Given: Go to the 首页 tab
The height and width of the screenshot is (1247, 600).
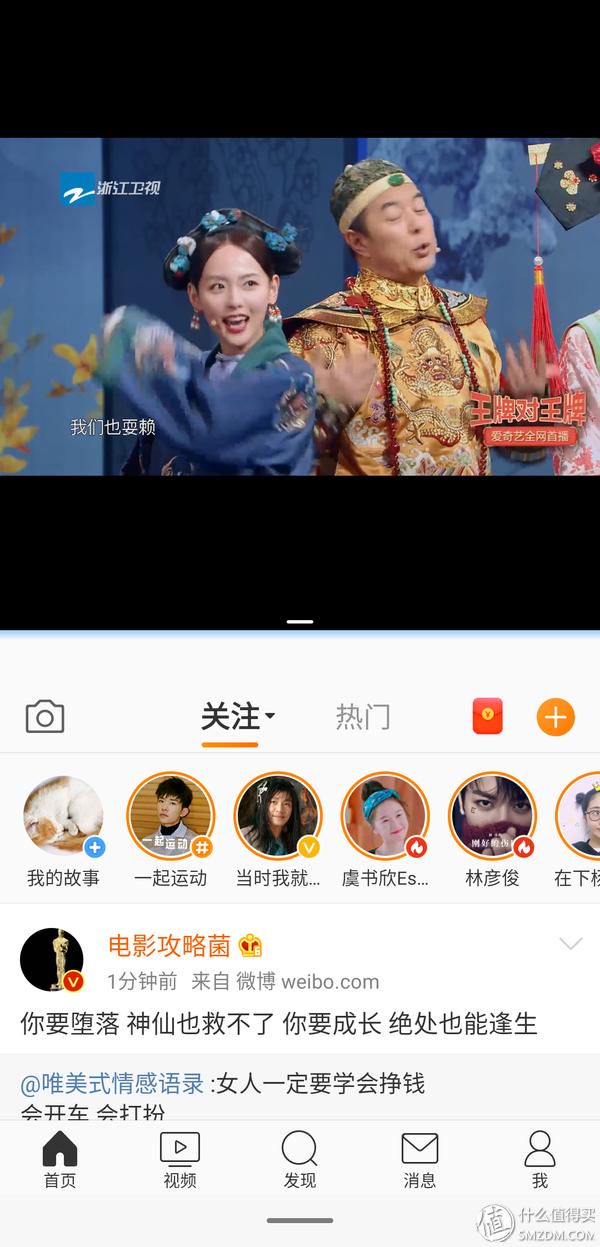Looking at the screenshot, I should click(x=60, y=1160).
